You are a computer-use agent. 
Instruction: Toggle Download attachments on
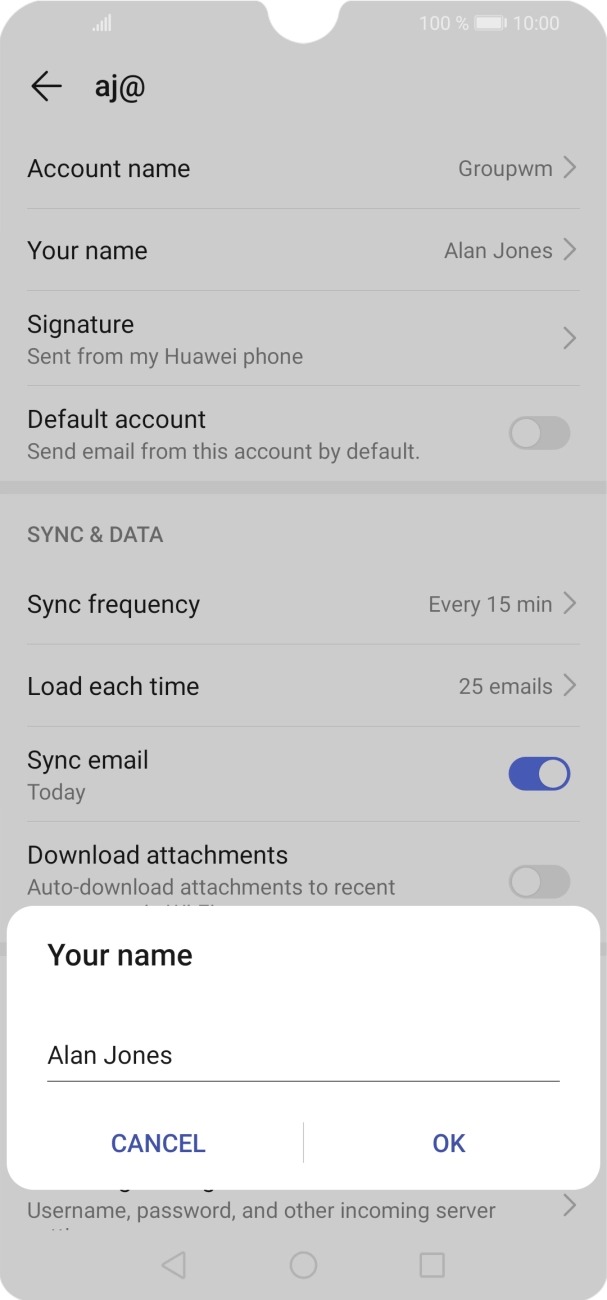[x=539, y=881]
